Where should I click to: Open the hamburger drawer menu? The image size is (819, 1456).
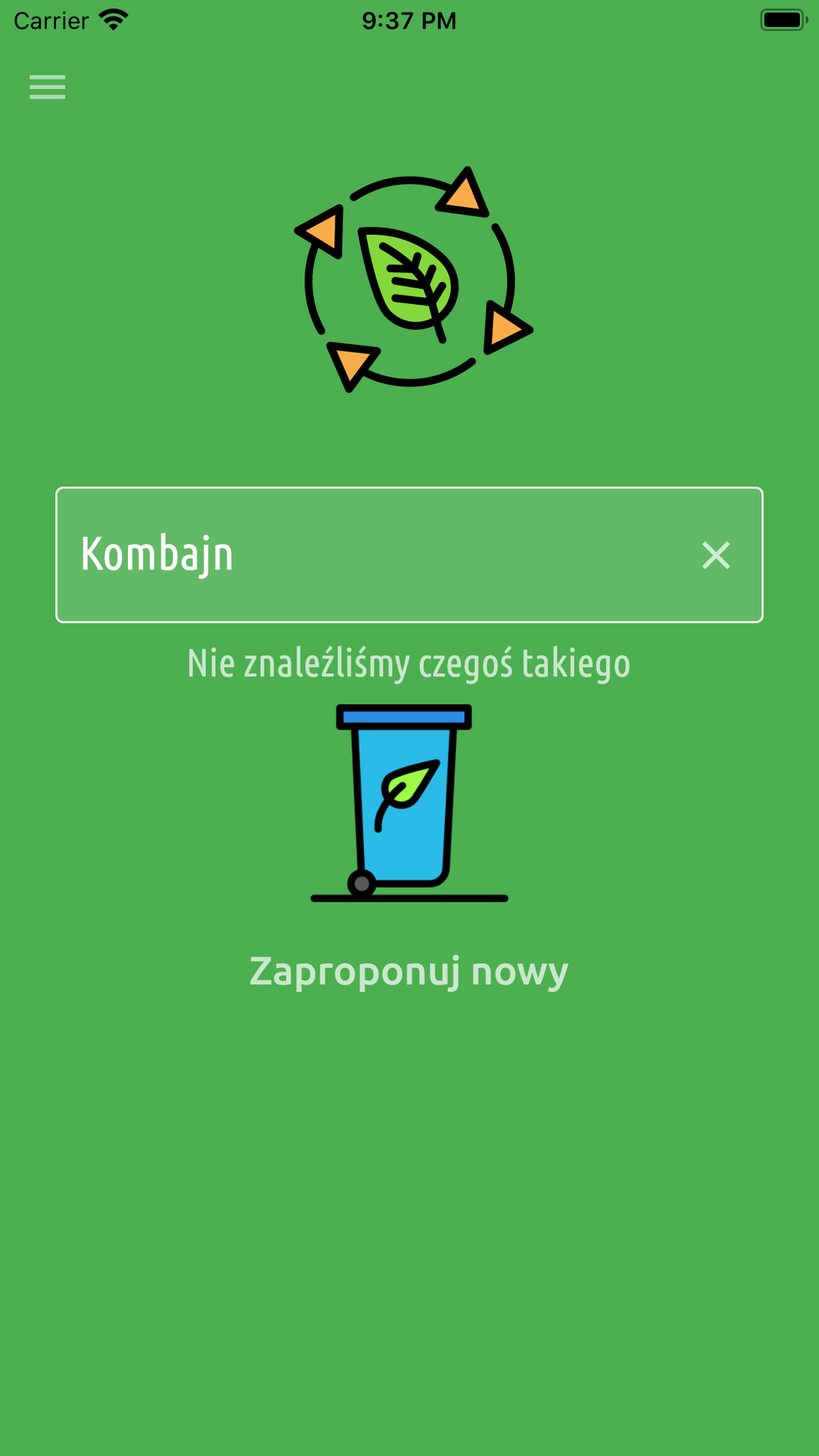tap(47, 87)
